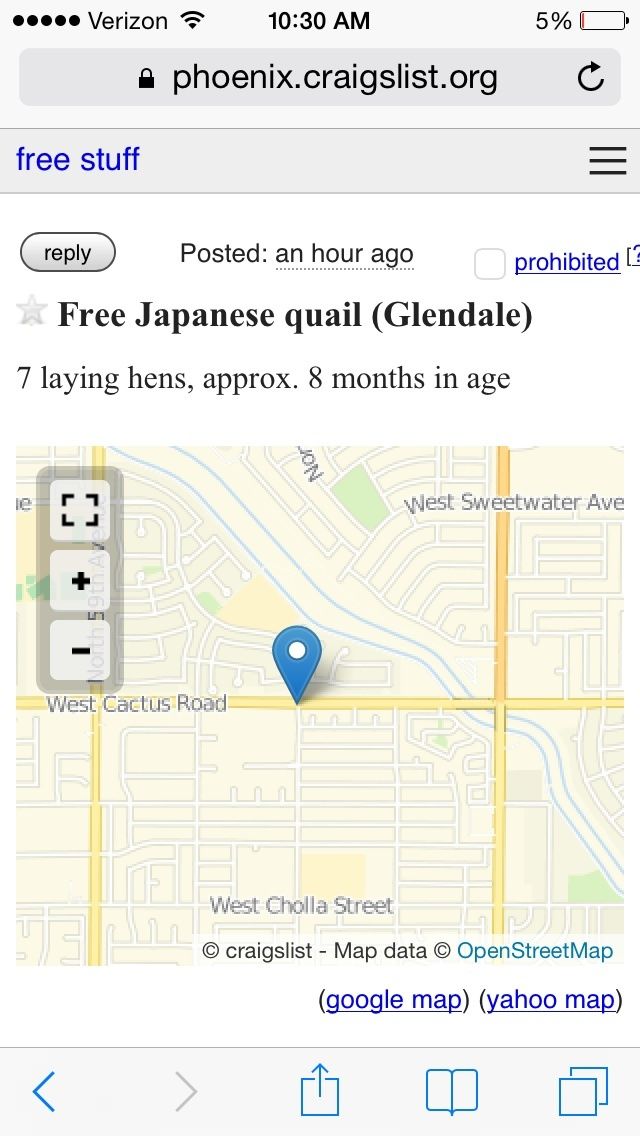Open location in yahoo map
Screen dimensions: 640x1136
click(549, 999)
